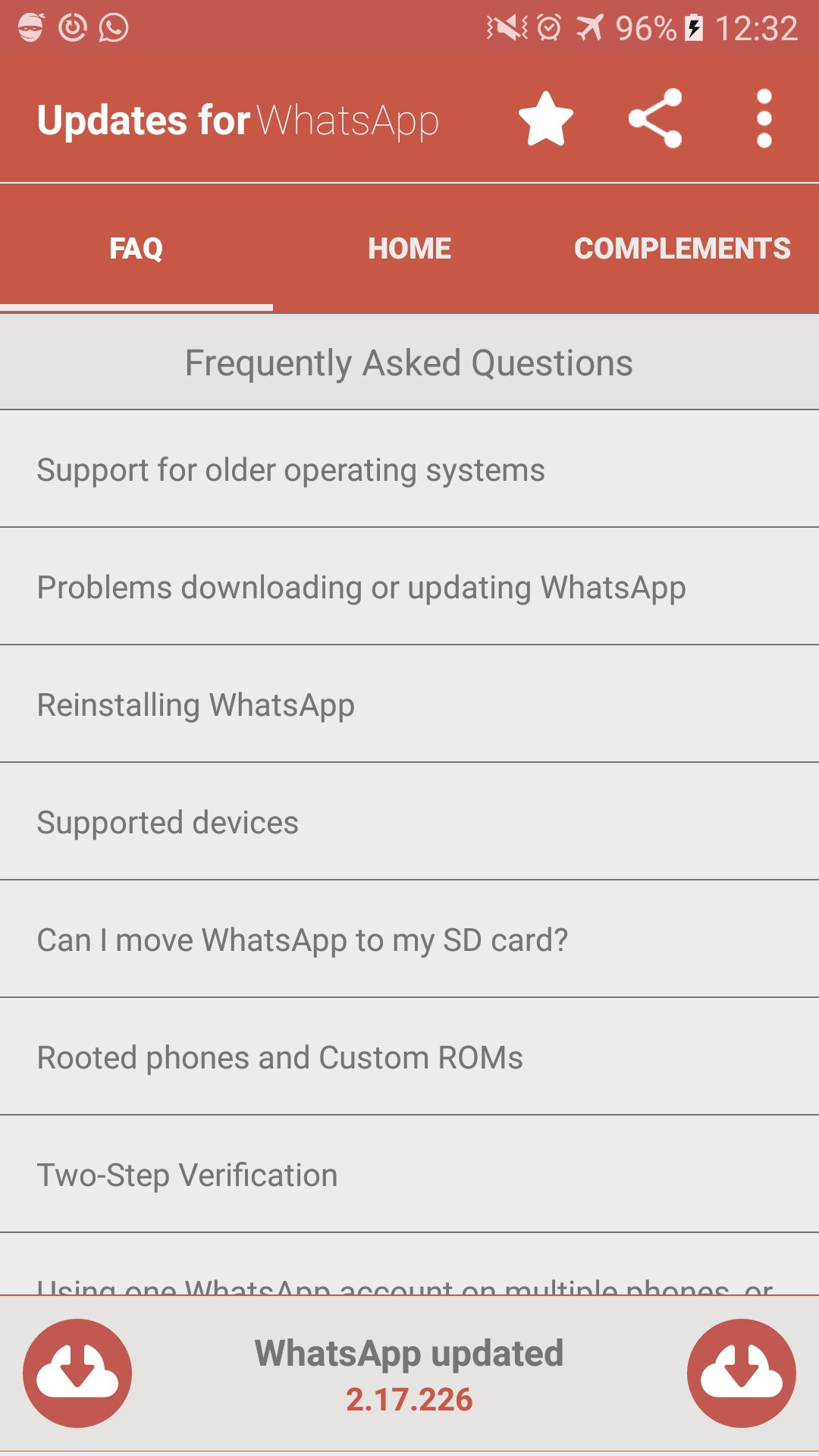
Task: Tap the right cloud download button
Action: [x=741, y=1373]
